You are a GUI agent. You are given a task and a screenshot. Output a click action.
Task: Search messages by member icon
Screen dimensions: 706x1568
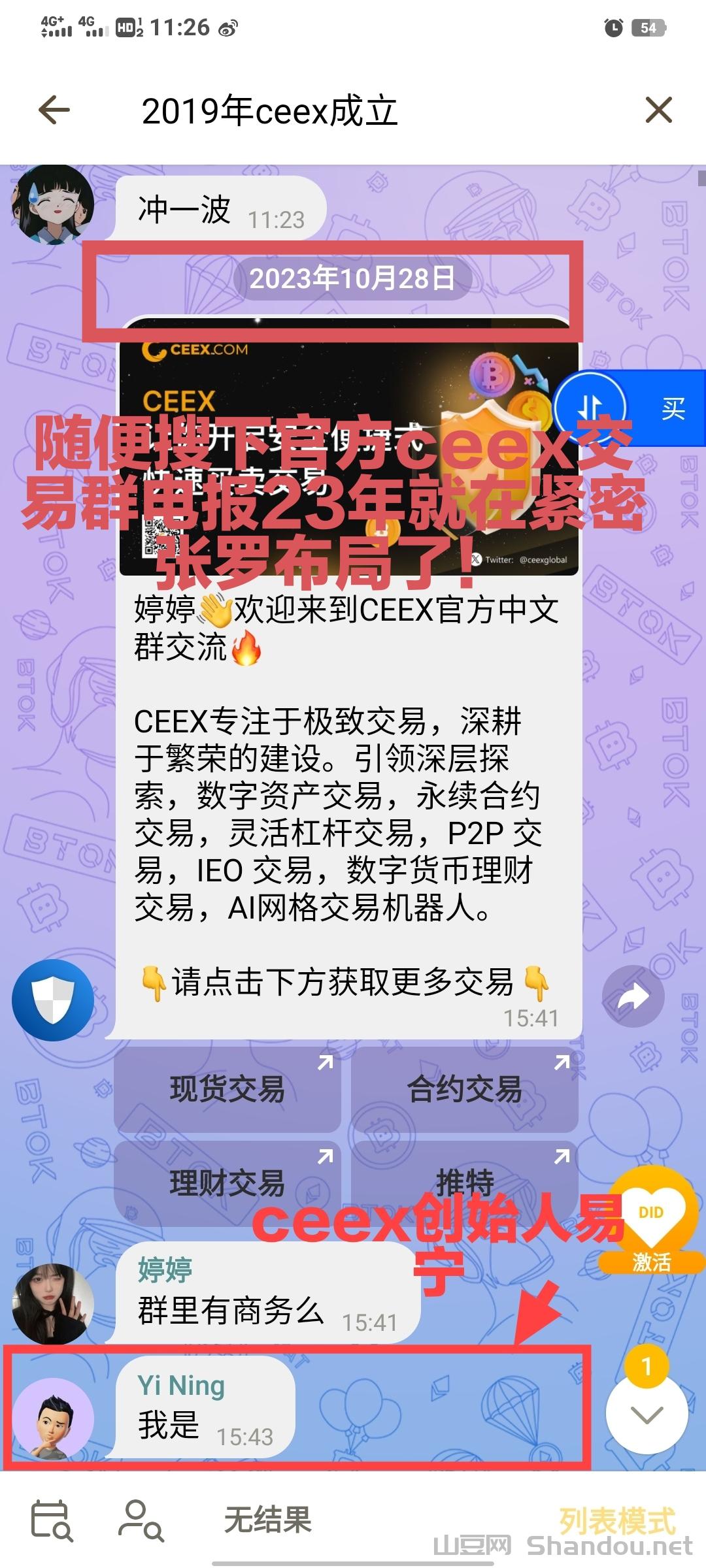coord(141,1520)
